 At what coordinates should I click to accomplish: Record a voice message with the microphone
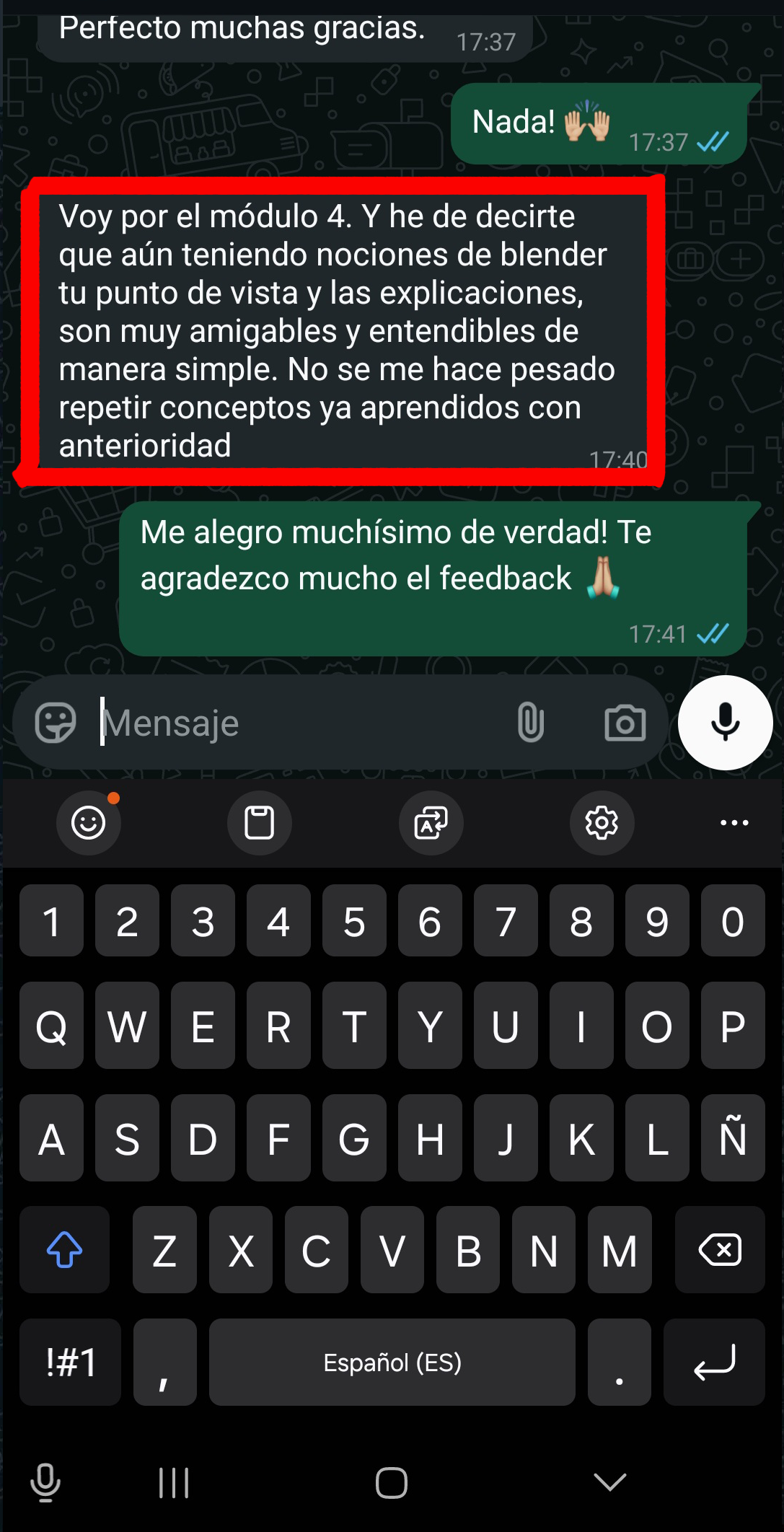(725, 723)
